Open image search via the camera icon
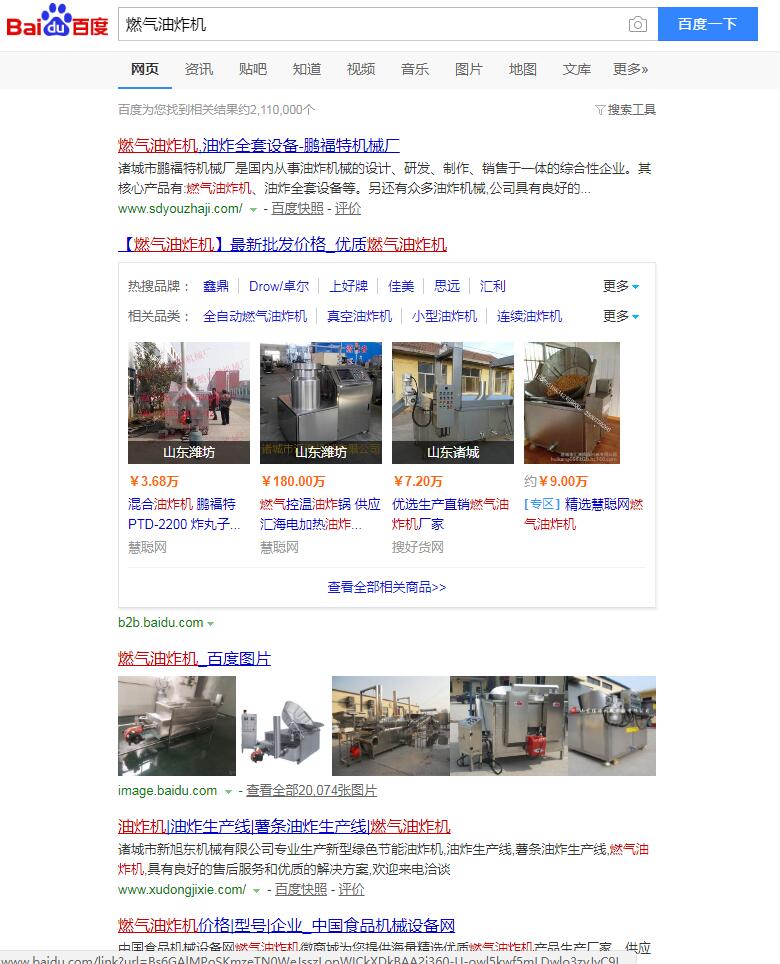 637,25
